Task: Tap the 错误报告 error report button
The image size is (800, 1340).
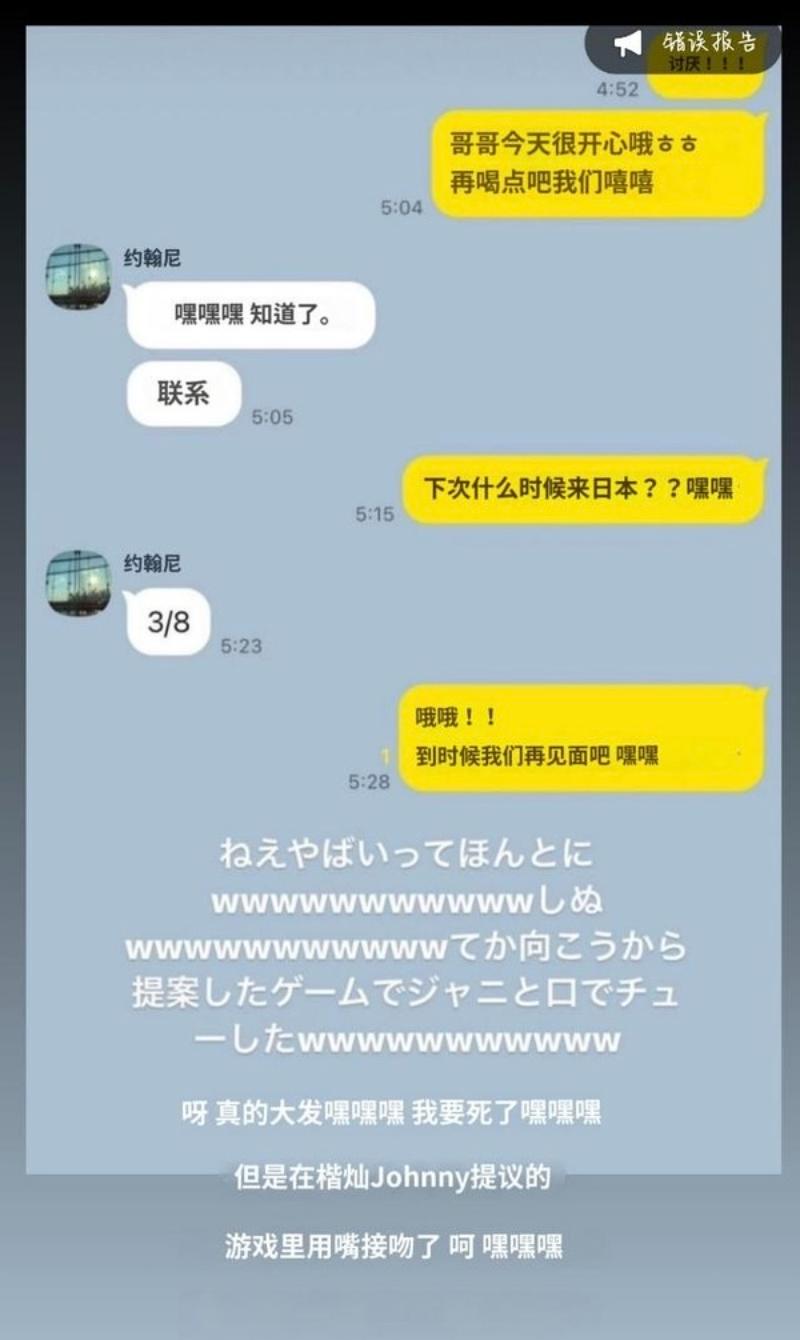Action: [x=685, y=44]
